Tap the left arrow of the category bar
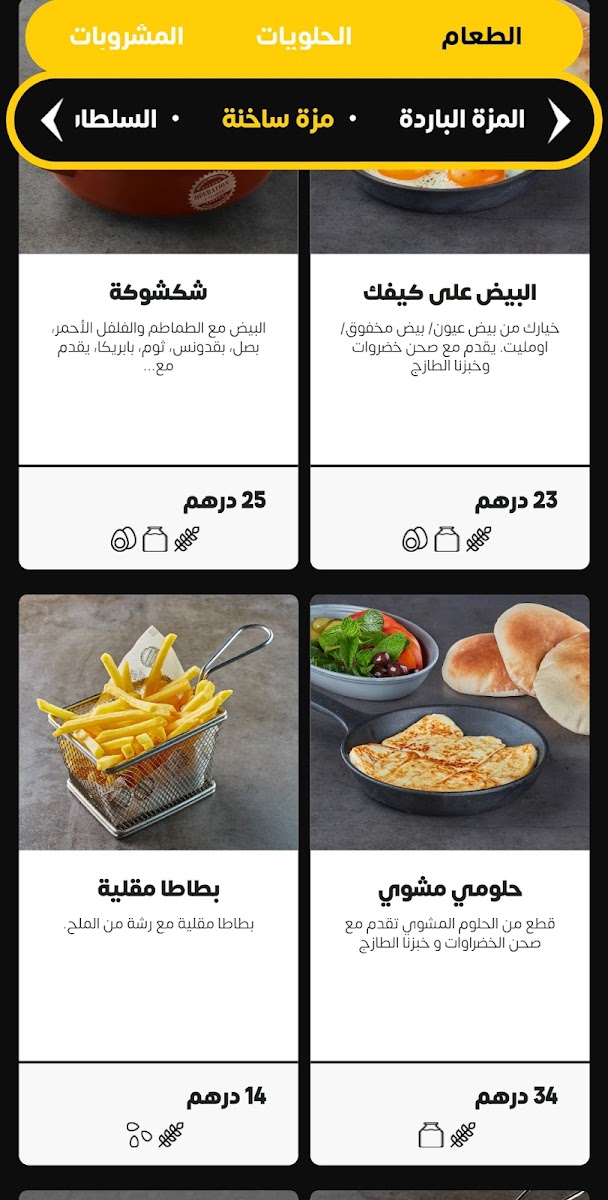The height and width of the screenshot is (1200, 608). tap(51, 120)
